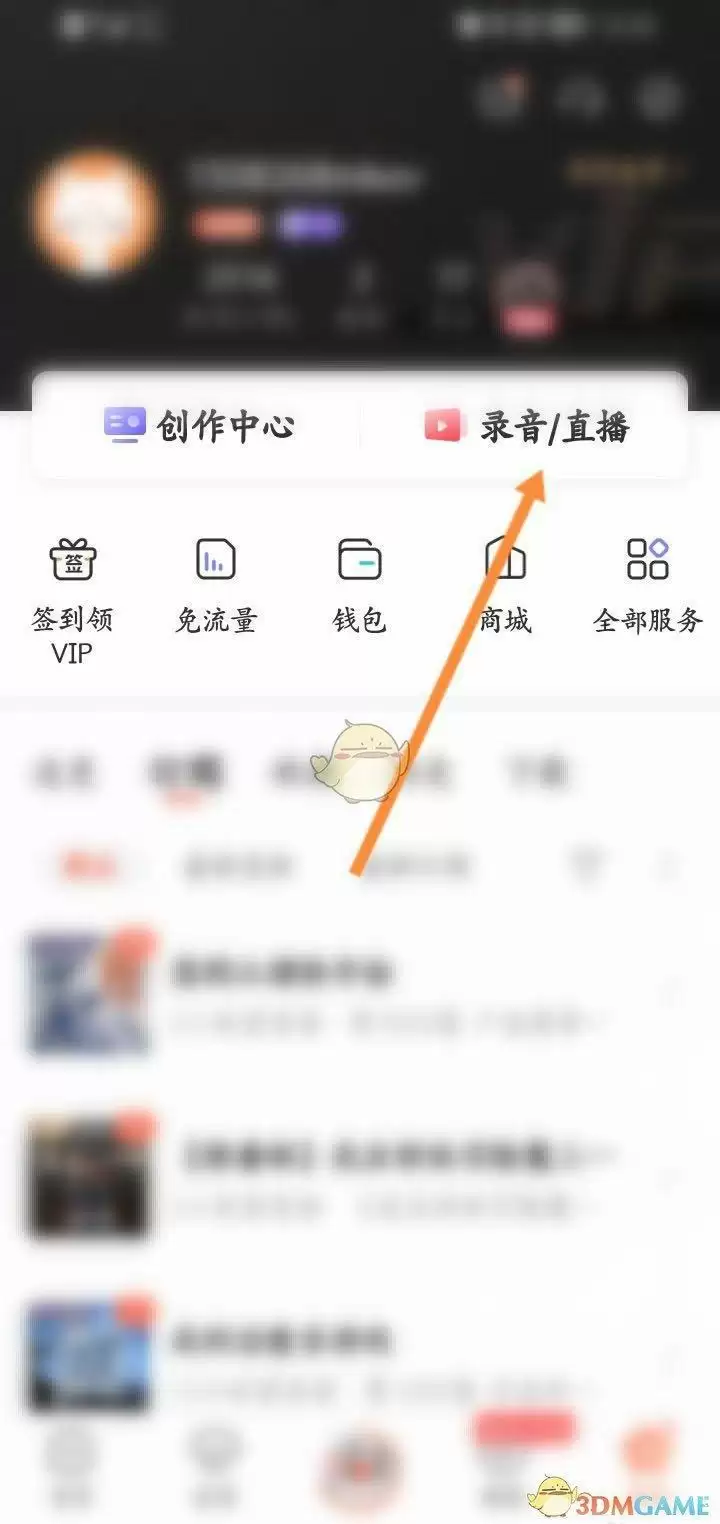Open the 钱包 wallet
Viewport: 720px width, 1524px height.
359,585
